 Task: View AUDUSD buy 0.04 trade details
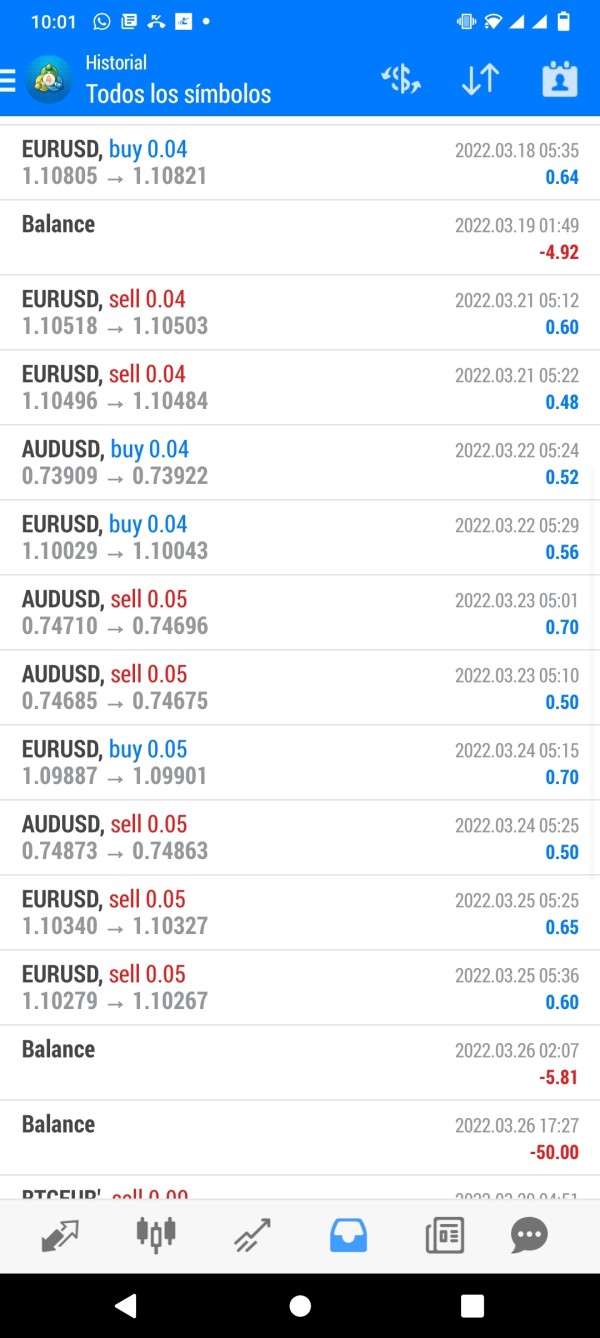[x=300, y=463]
